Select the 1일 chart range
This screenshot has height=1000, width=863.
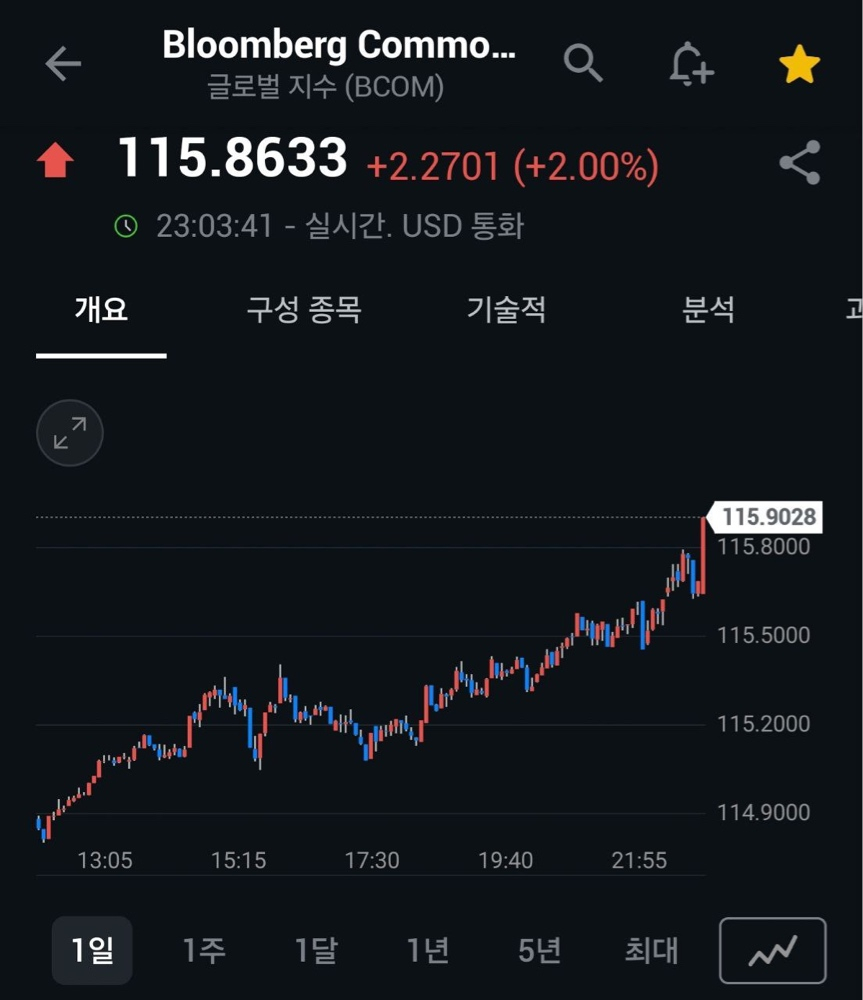coord(92,950)
